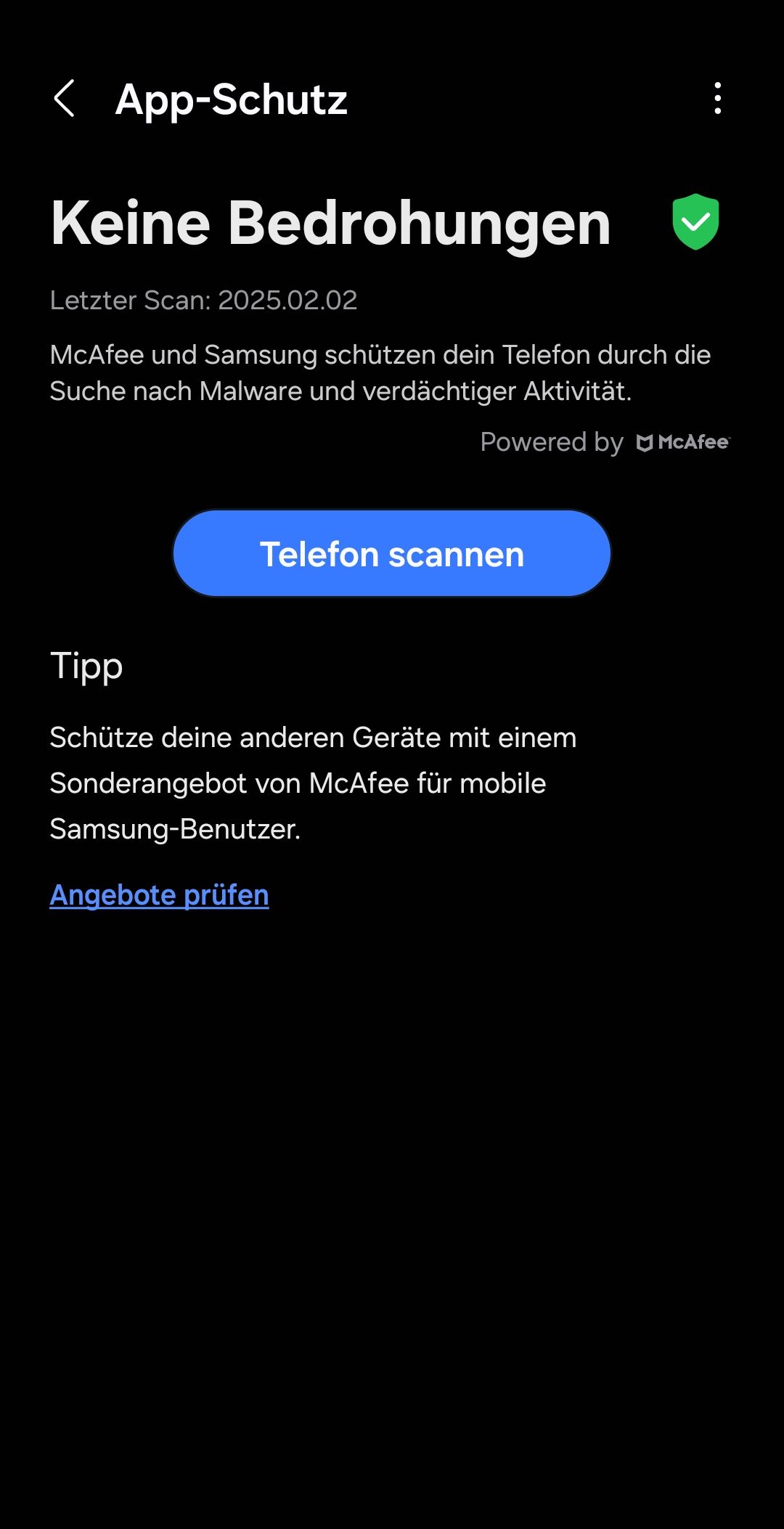Tap the underlined offer text link

[x=158, y=894]
